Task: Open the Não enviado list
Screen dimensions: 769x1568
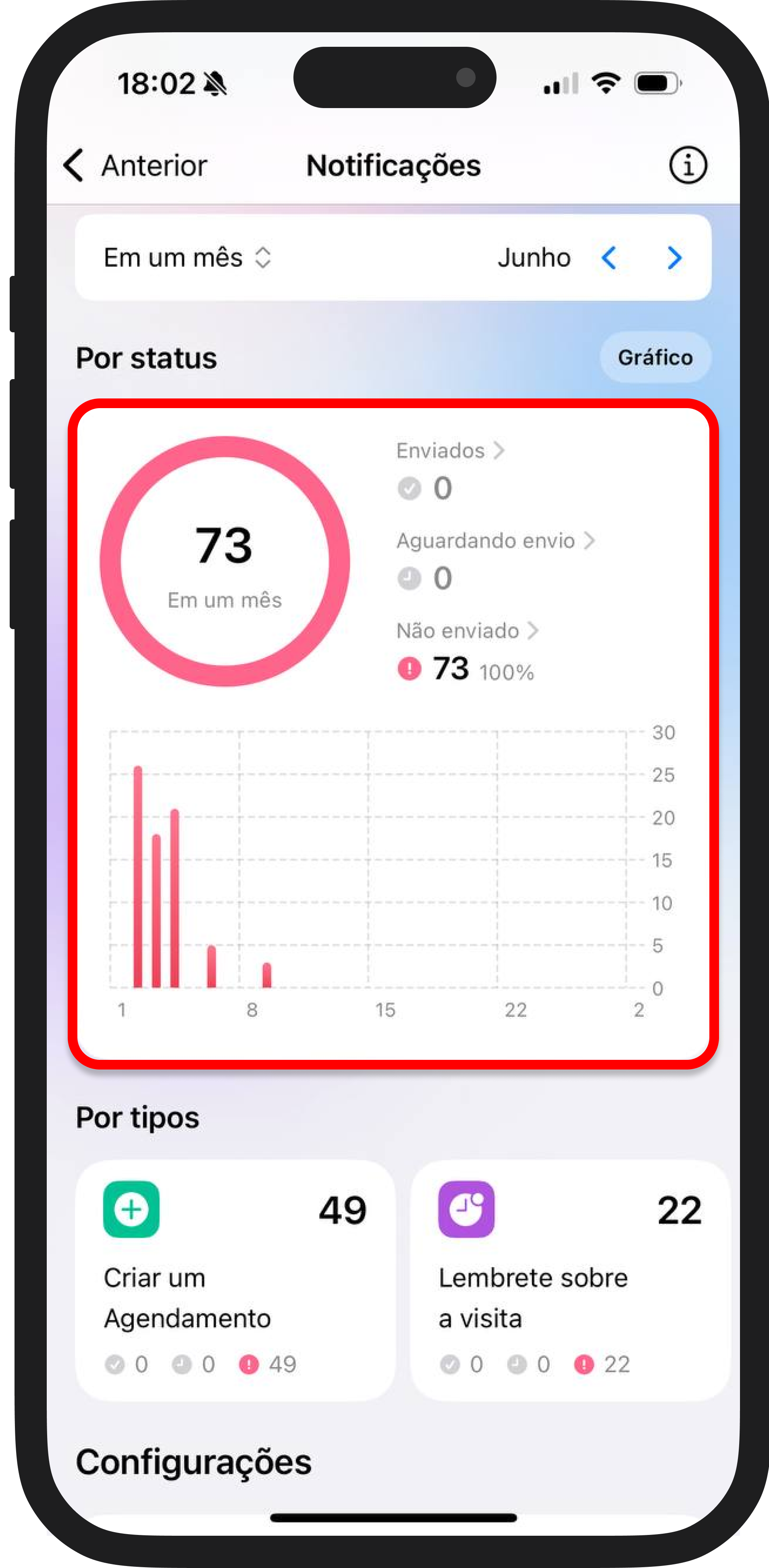Action: pos(467,631)
